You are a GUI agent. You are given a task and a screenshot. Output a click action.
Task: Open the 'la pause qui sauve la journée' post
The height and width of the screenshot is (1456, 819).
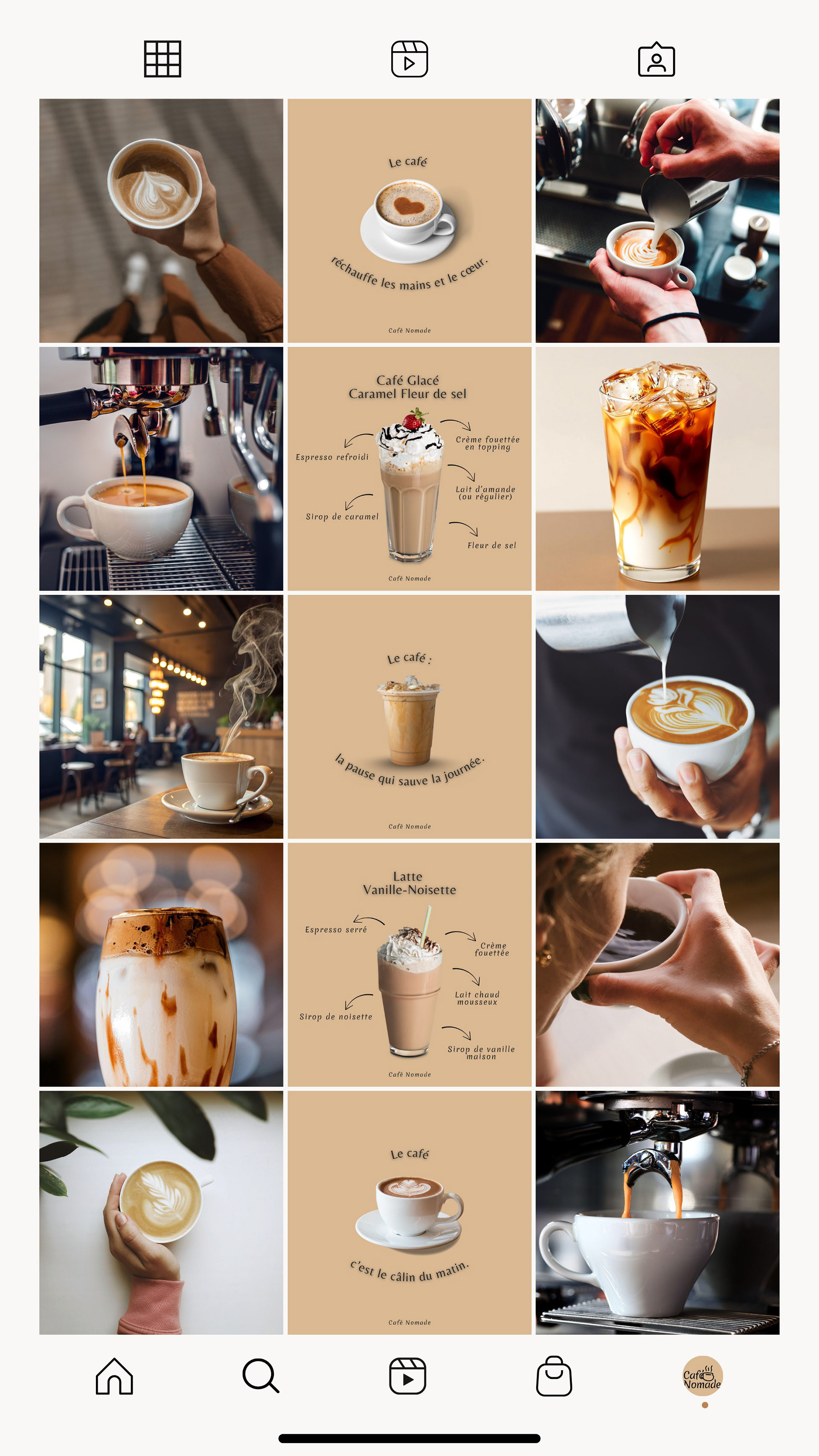[409, 717]
